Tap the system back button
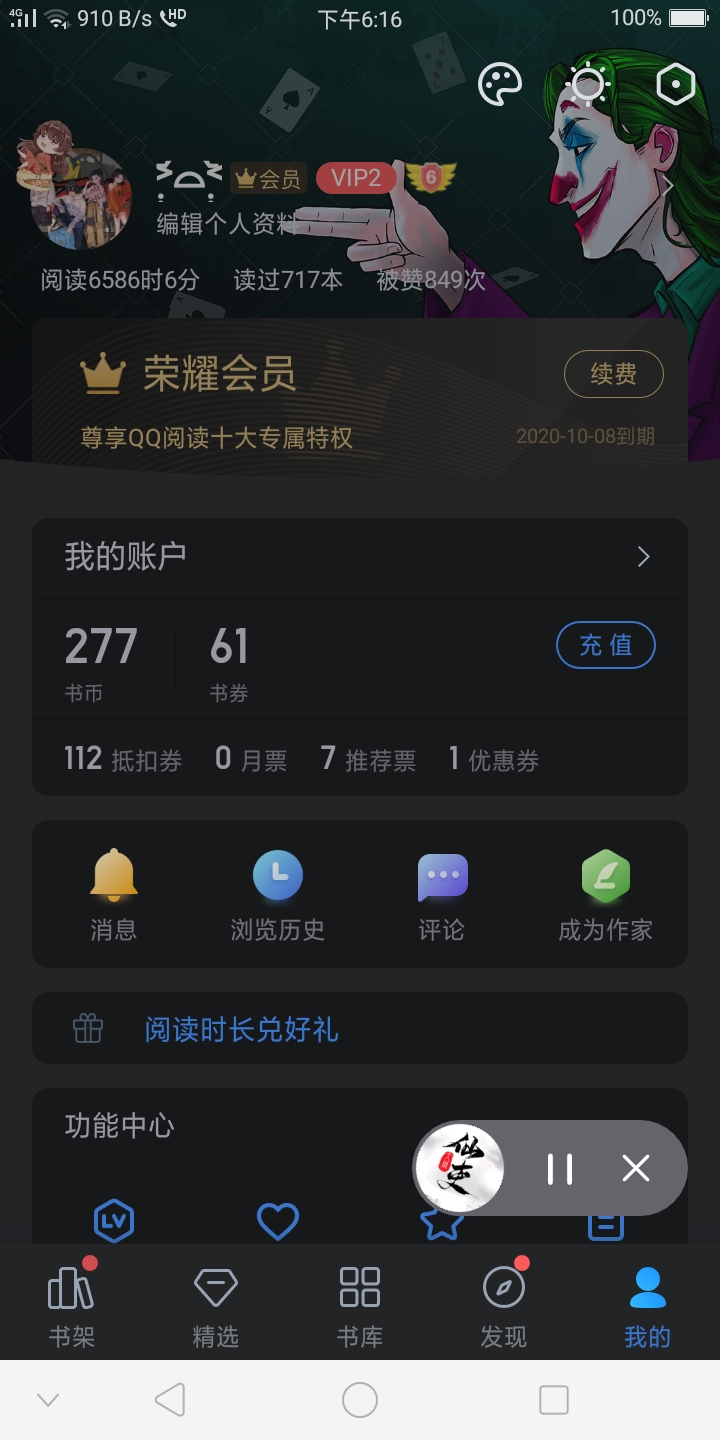720x1440 pixels. [170, 1400]
